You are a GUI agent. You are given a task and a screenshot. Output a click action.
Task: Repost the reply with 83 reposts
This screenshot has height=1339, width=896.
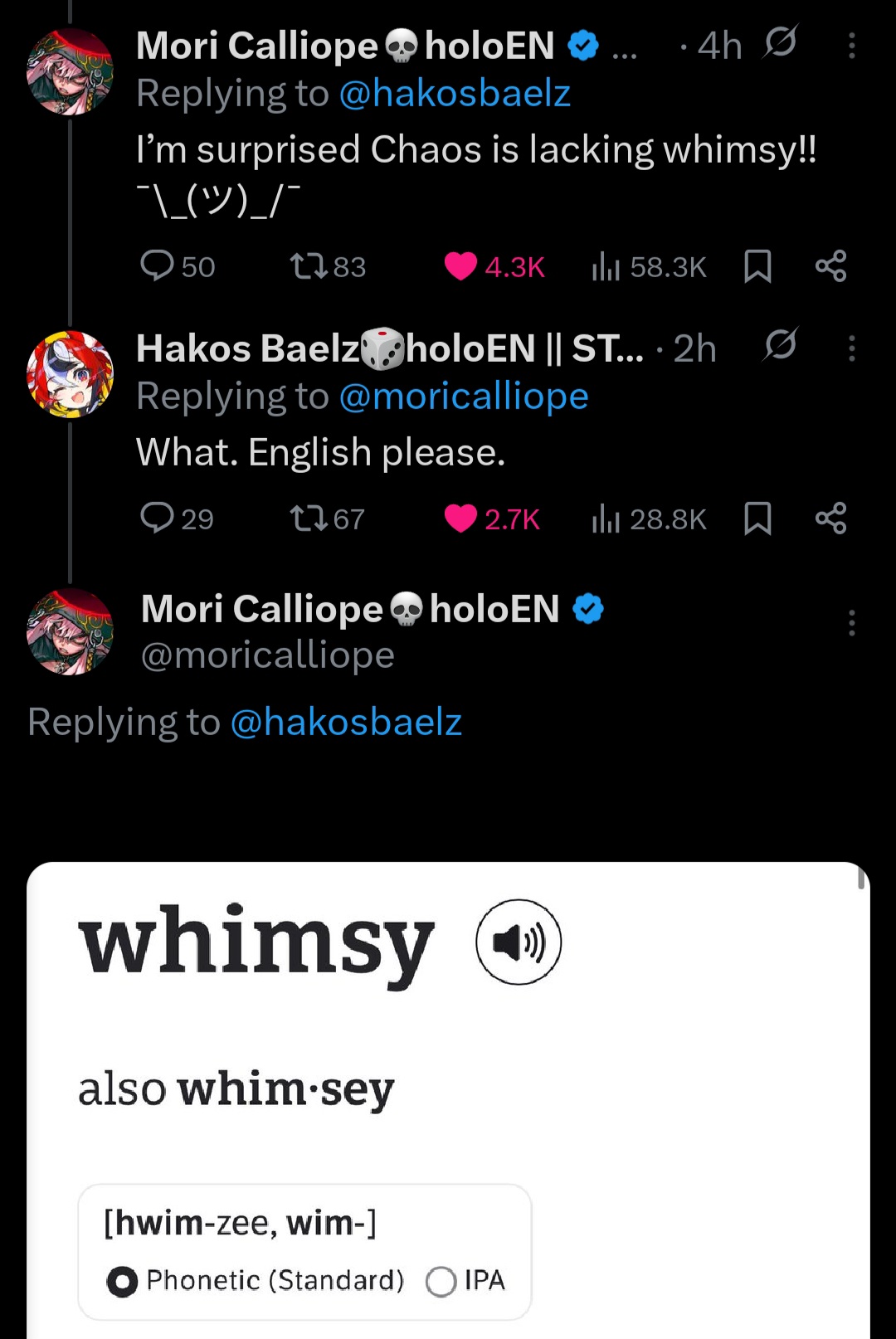pos(308,267)
